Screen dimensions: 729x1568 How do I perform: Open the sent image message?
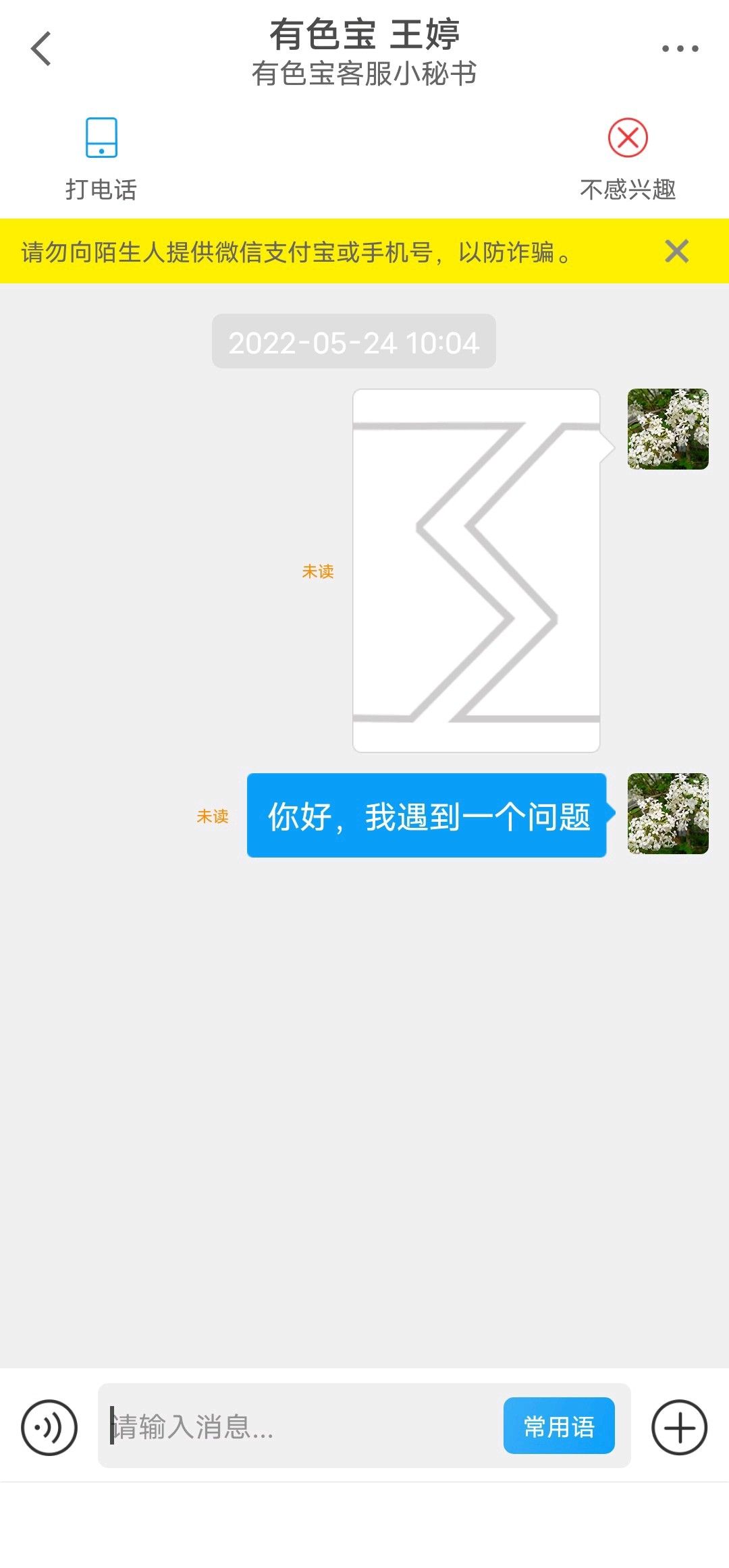(477, 570)
